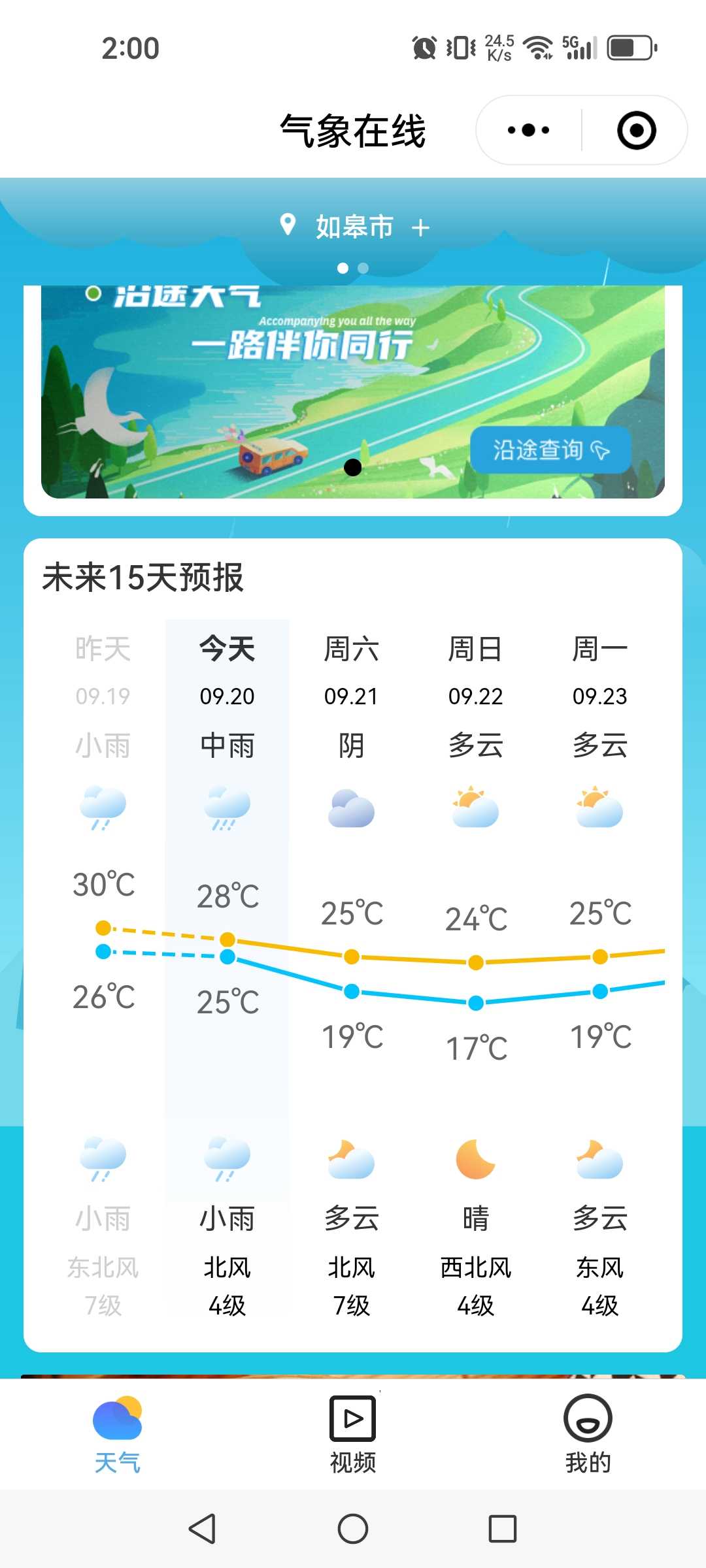Switch to the 视频 tab

pos(353,1435)
